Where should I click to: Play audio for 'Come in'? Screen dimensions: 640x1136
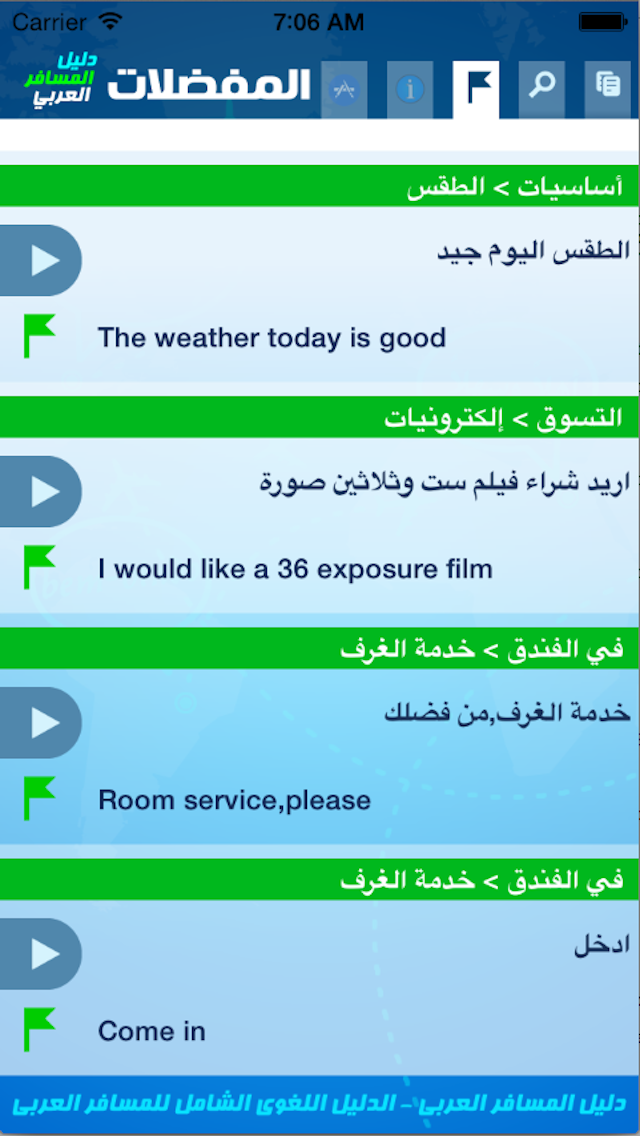coord(40,954)
